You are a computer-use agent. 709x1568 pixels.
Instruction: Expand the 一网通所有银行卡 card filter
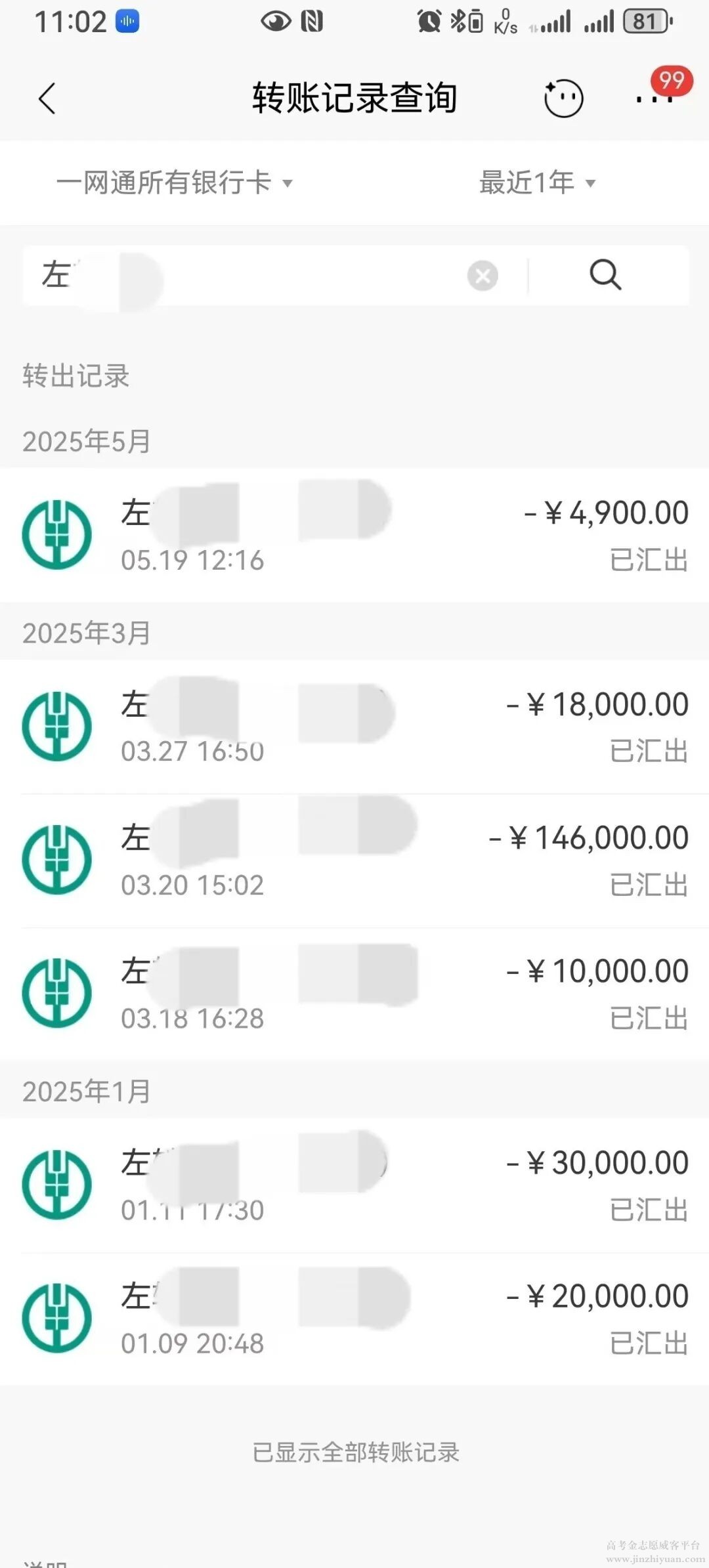click(x=174, y=182)
